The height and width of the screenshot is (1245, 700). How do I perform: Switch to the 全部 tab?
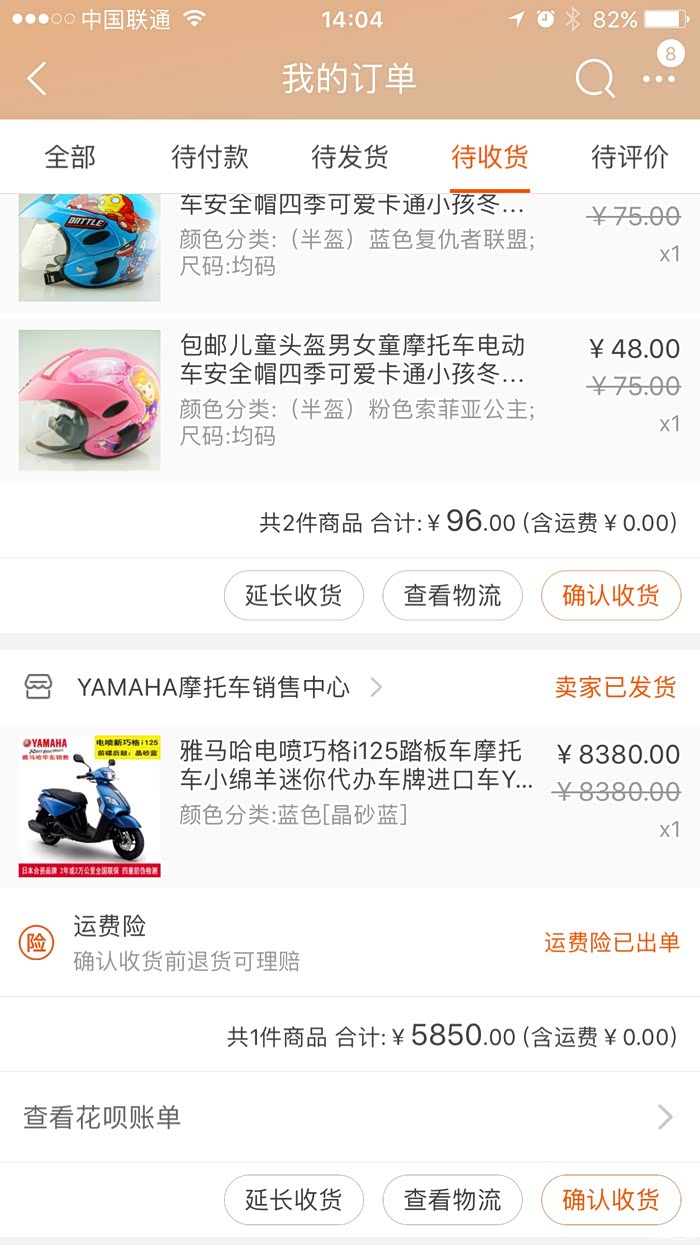point(70,157)
